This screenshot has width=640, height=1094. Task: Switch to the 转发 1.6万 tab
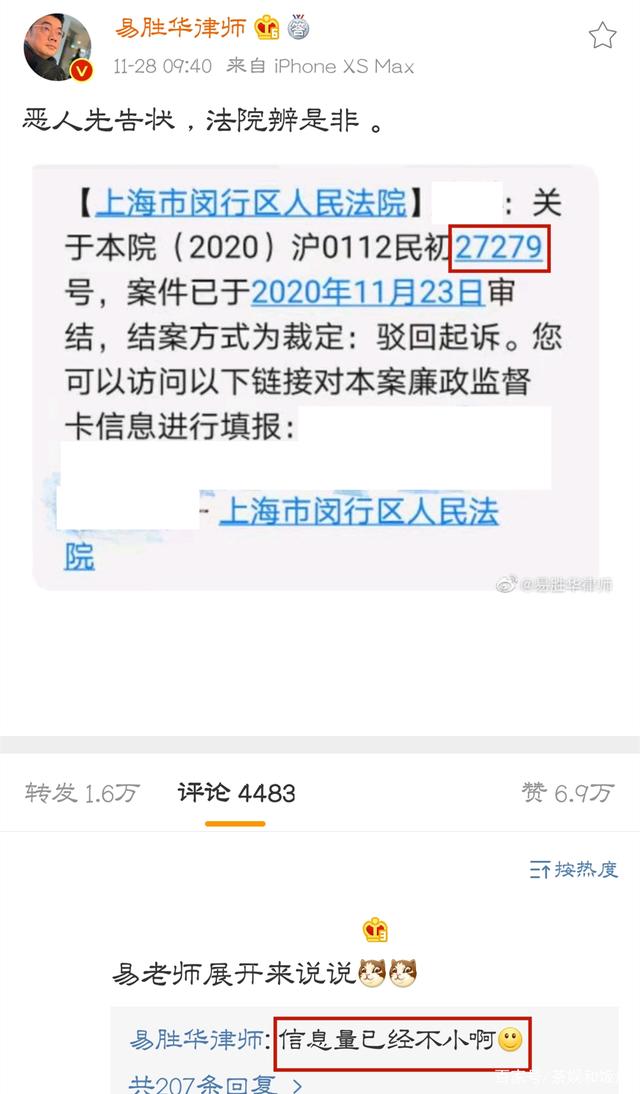point(82,793)
